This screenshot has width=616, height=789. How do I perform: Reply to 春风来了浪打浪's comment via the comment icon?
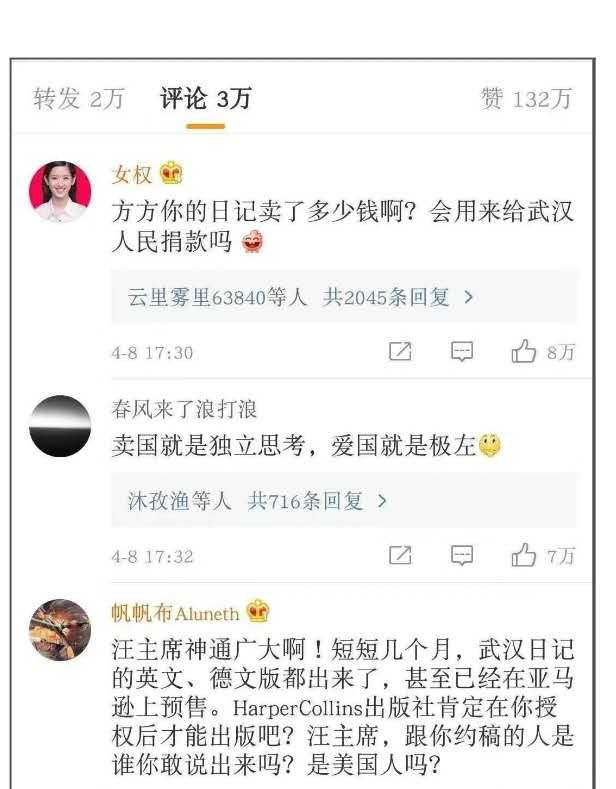click(461, 556)
